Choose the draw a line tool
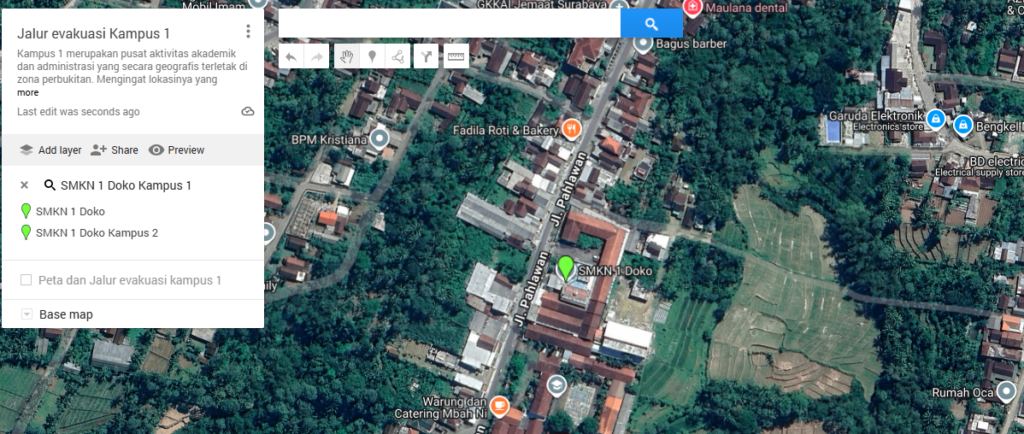The width and height of the screenshot is (1024, 434). 398,57
